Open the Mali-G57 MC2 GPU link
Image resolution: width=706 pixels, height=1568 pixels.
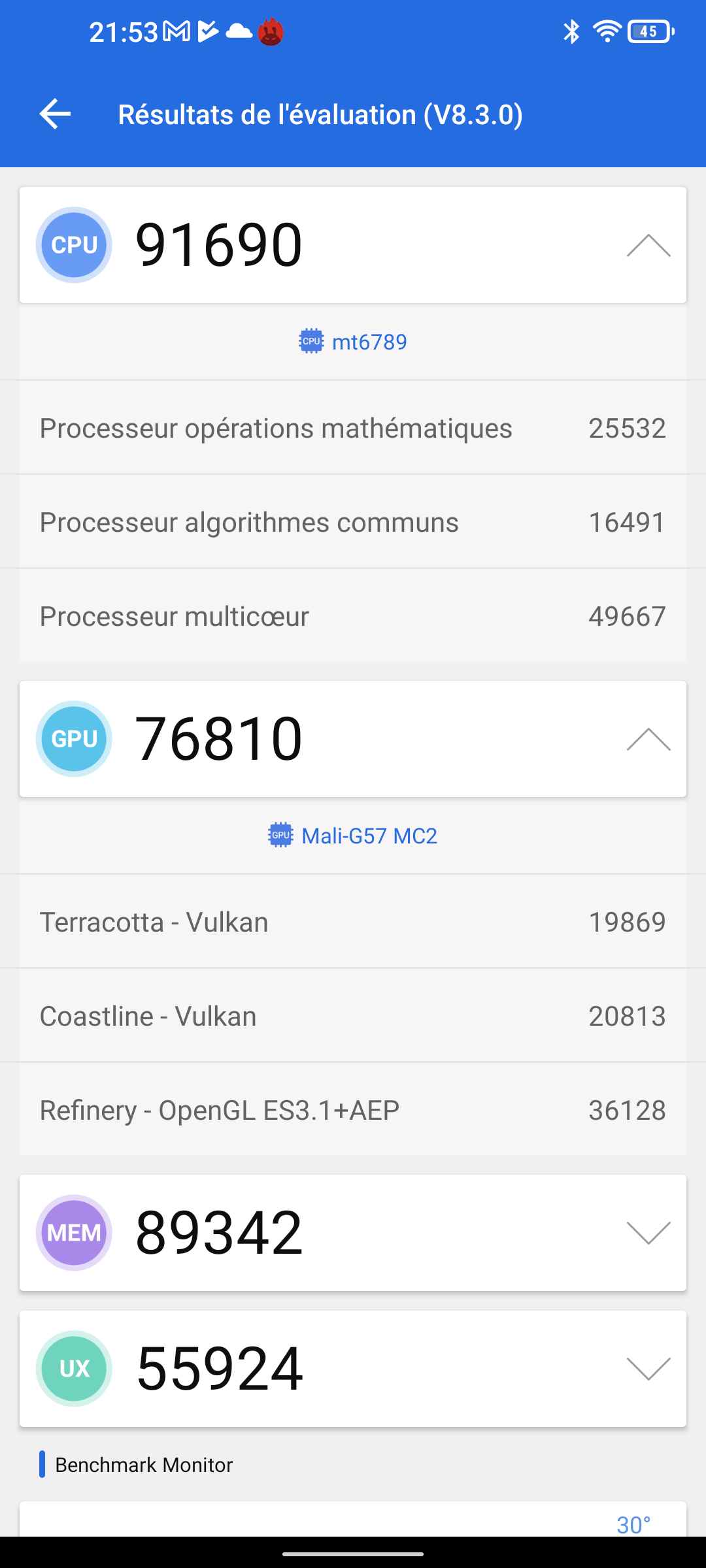point(354,836)
